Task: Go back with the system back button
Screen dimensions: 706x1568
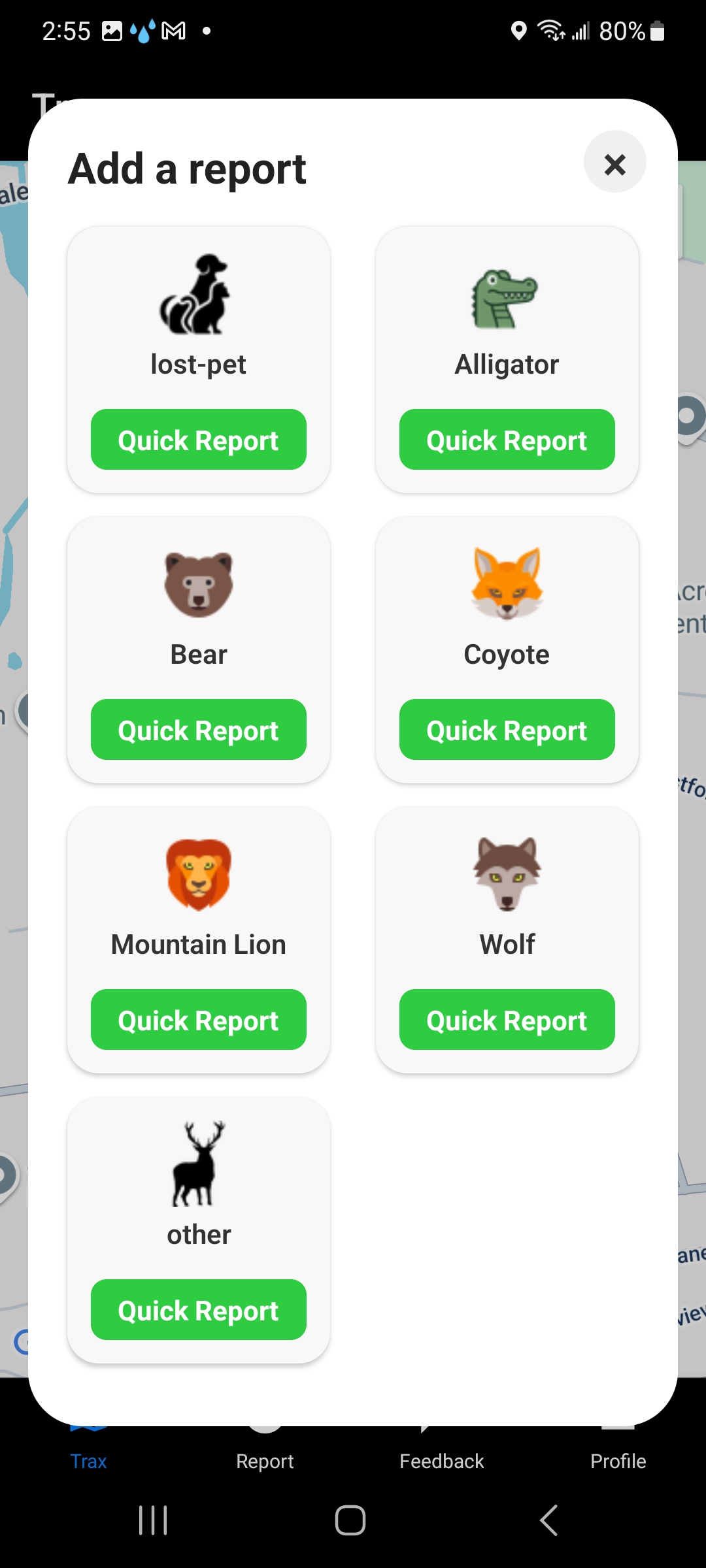Action: tap(549, 1520)
